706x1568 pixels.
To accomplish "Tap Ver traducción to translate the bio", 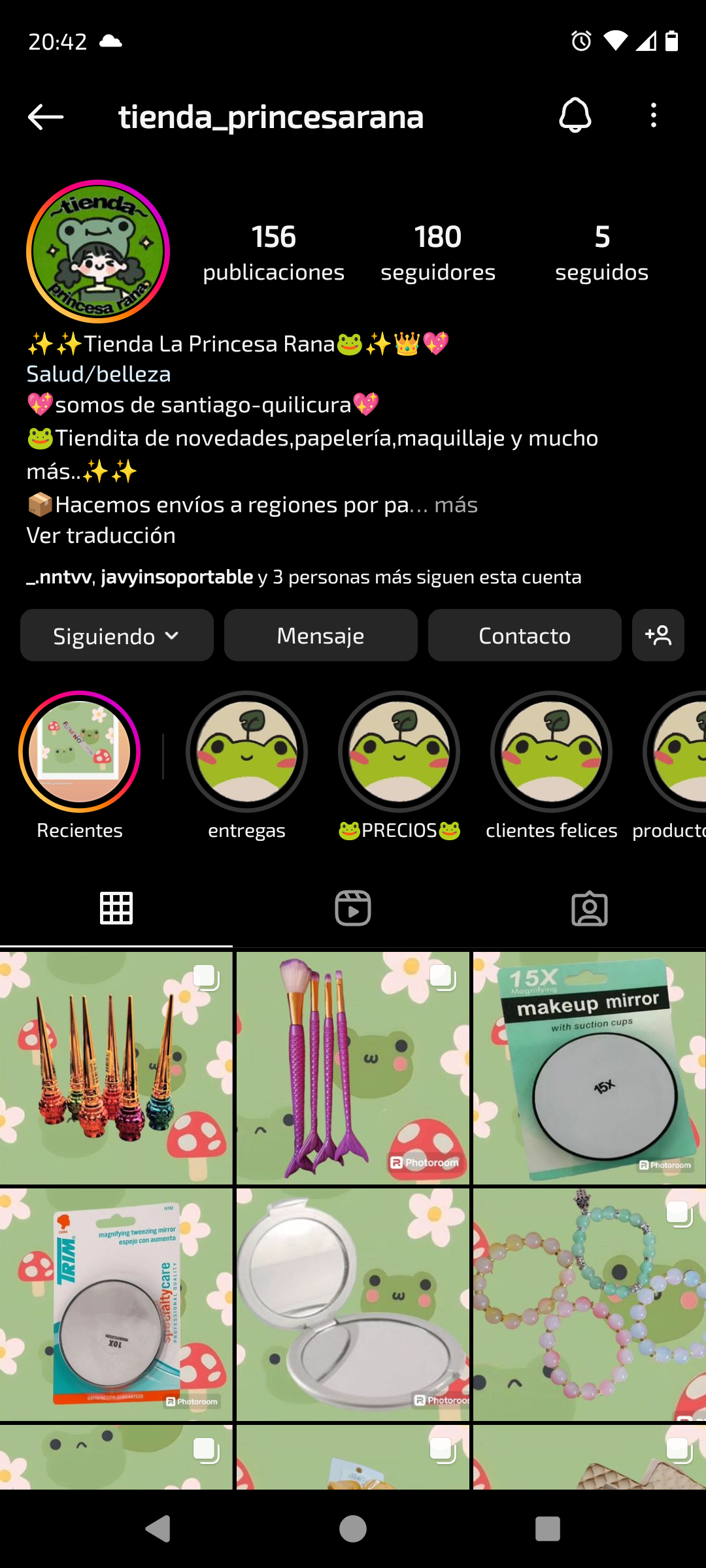I will (x=101, y=536).
